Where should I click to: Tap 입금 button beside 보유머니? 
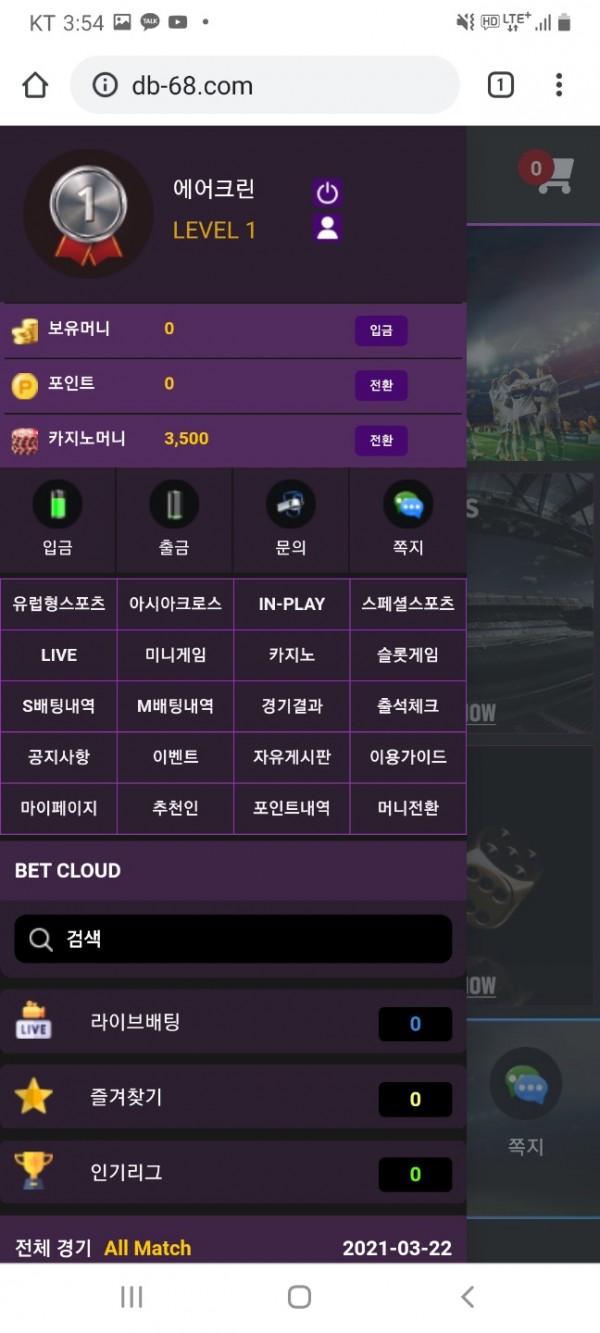[381, 330]
